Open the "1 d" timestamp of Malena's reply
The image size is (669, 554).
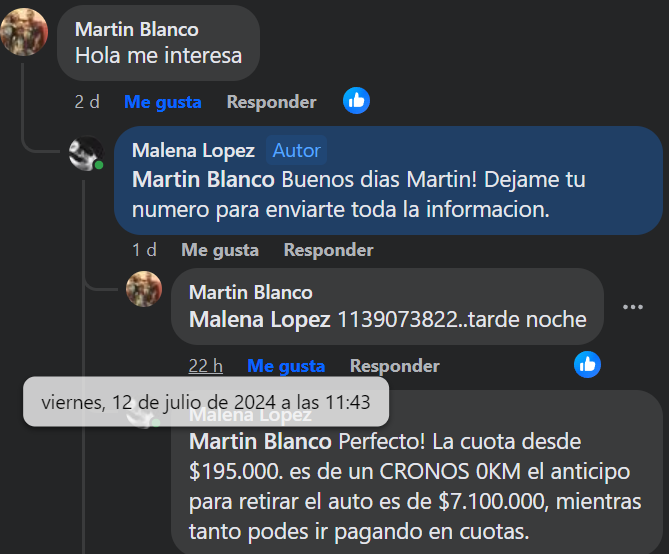pyautogui.click(x=144, y=250)
